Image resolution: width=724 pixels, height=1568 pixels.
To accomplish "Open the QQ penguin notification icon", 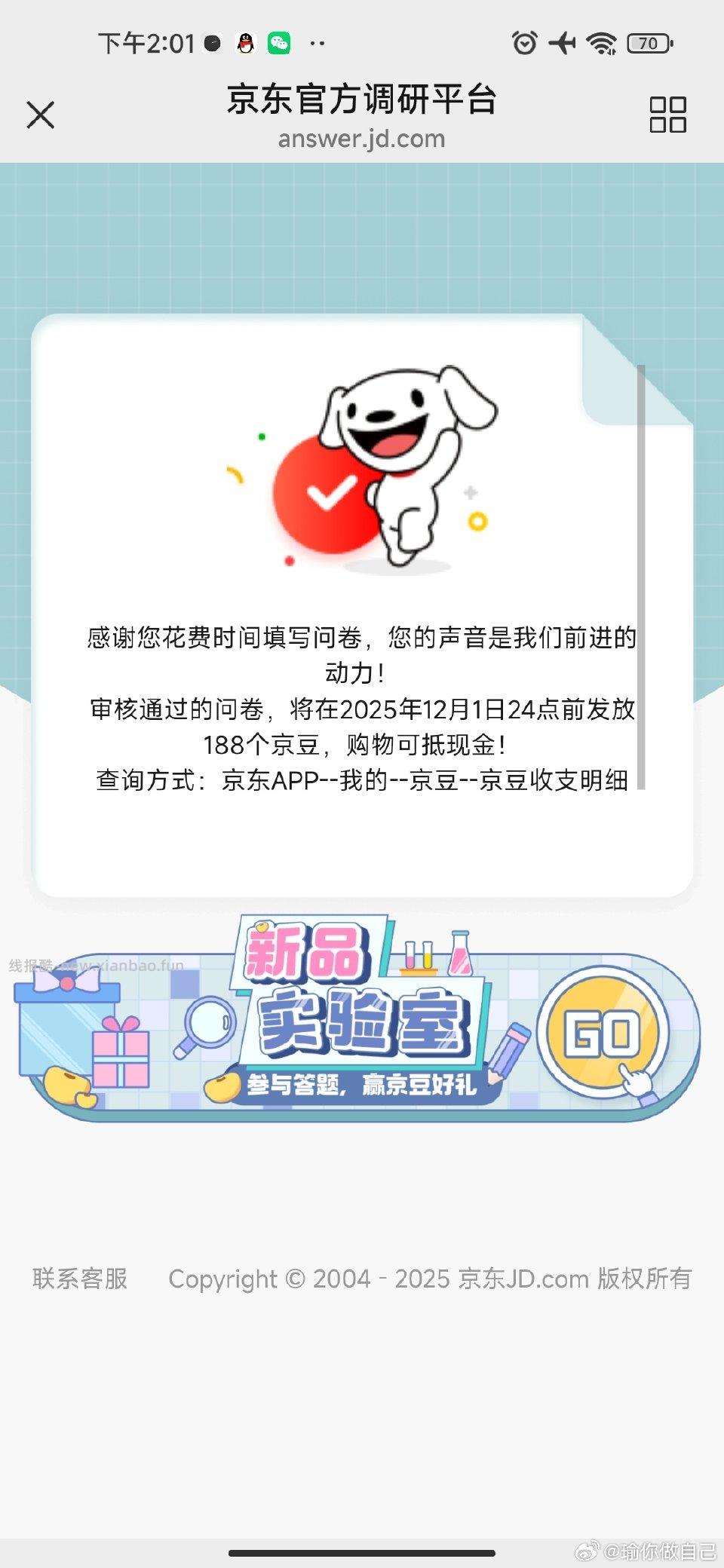I will [x=245, y=43].
